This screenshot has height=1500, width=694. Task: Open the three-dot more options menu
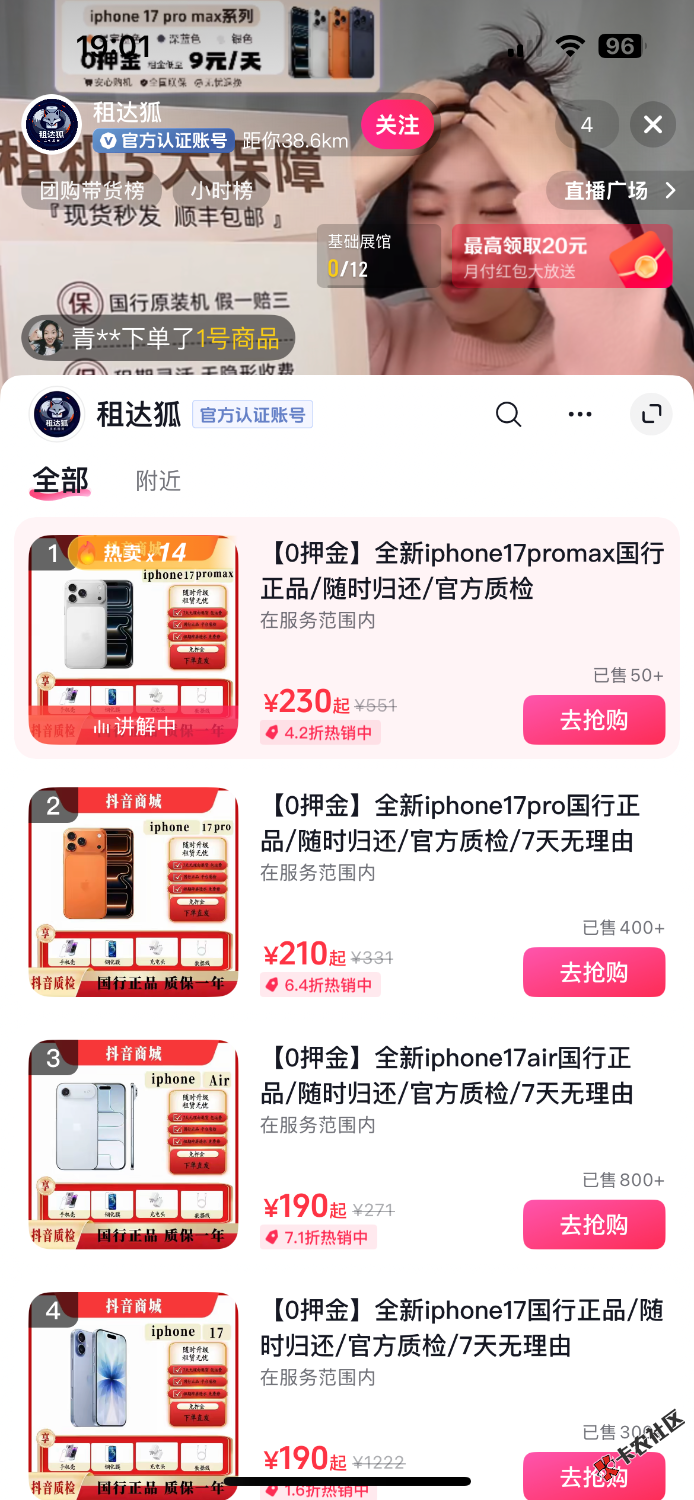[x=580, y=414]
